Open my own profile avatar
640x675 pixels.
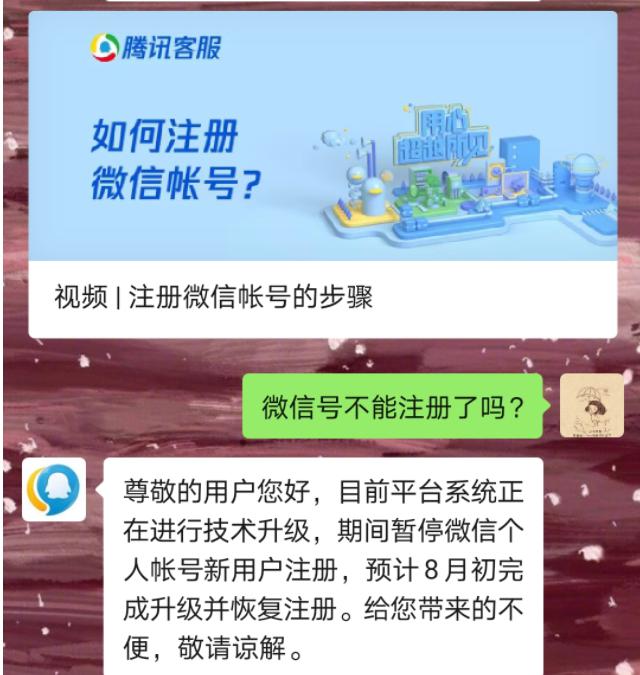pos(591,405)
